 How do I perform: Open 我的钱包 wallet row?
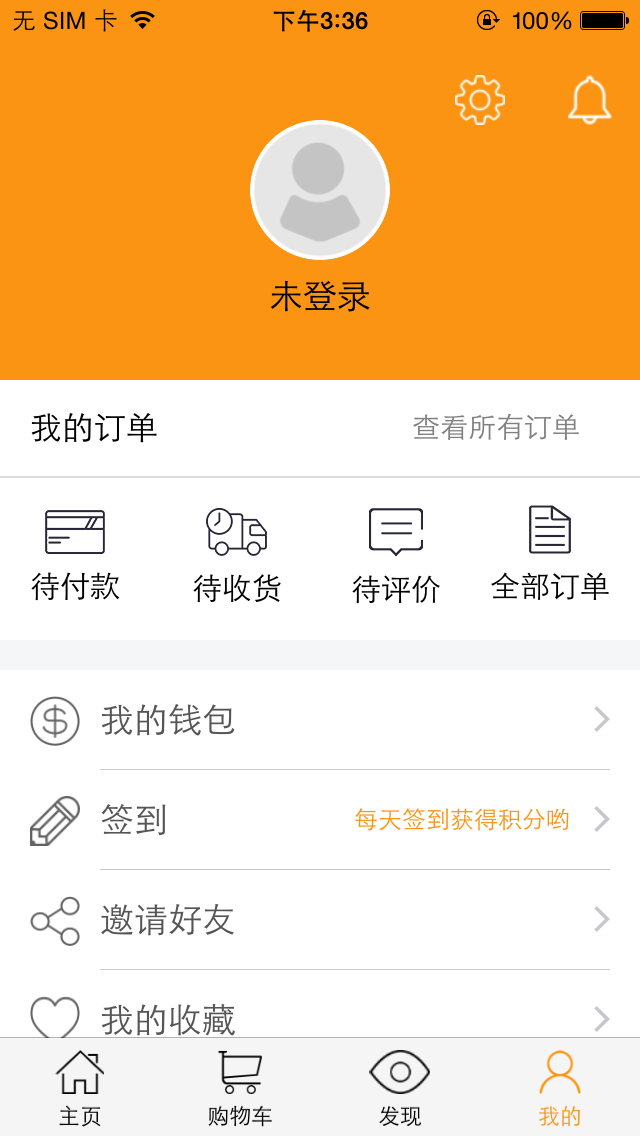320,720
